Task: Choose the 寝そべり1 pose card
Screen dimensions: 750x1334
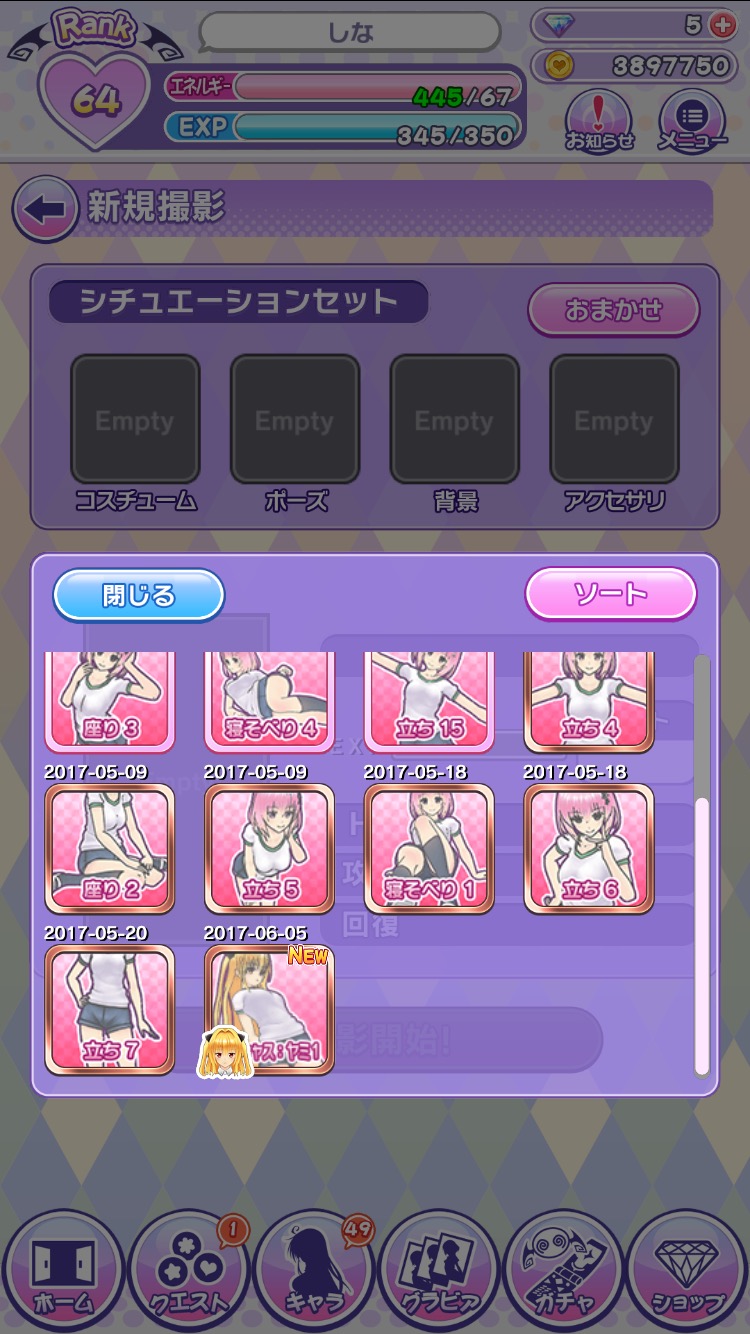Action: click(429, 848)
